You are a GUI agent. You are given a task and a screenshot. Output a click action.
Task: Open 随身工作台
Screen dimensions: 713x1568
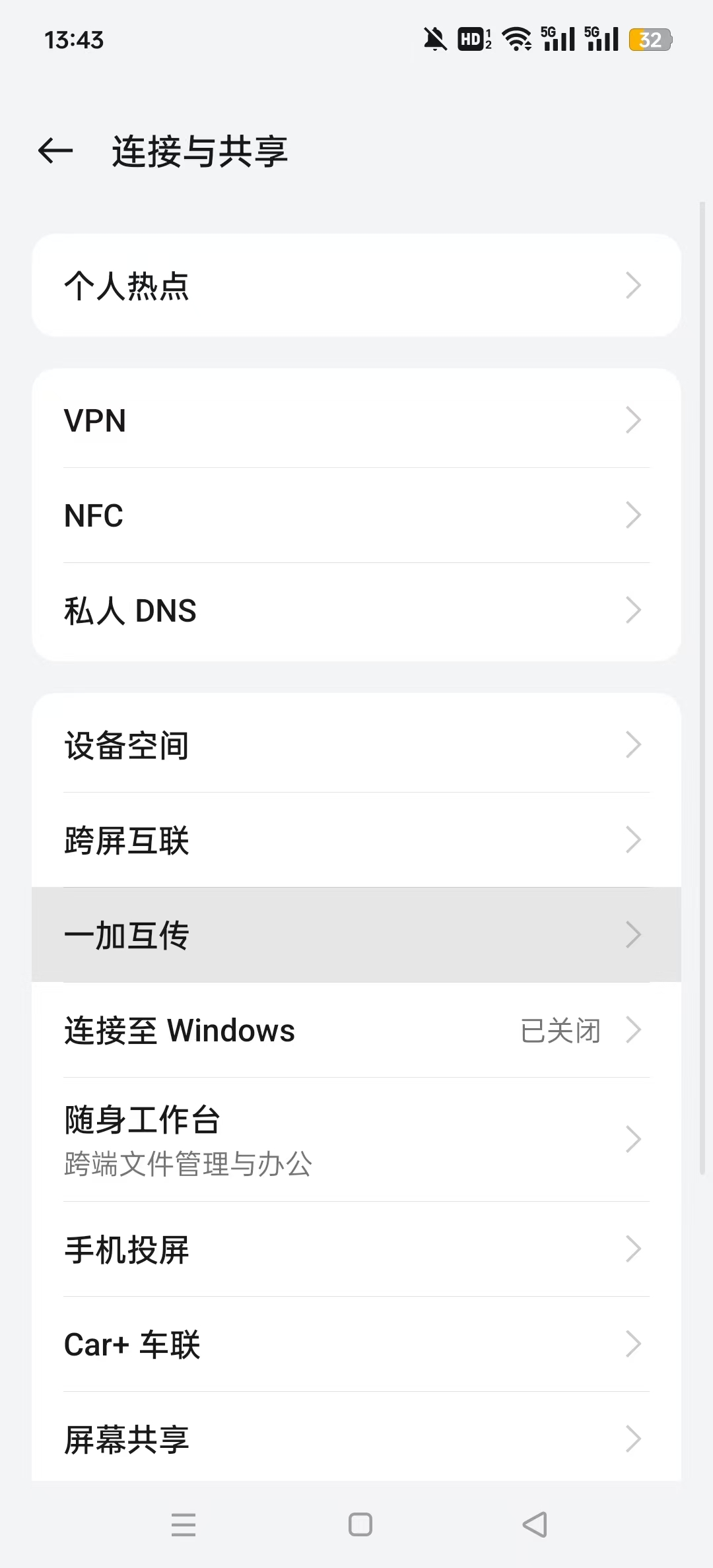coord(356,1140)
